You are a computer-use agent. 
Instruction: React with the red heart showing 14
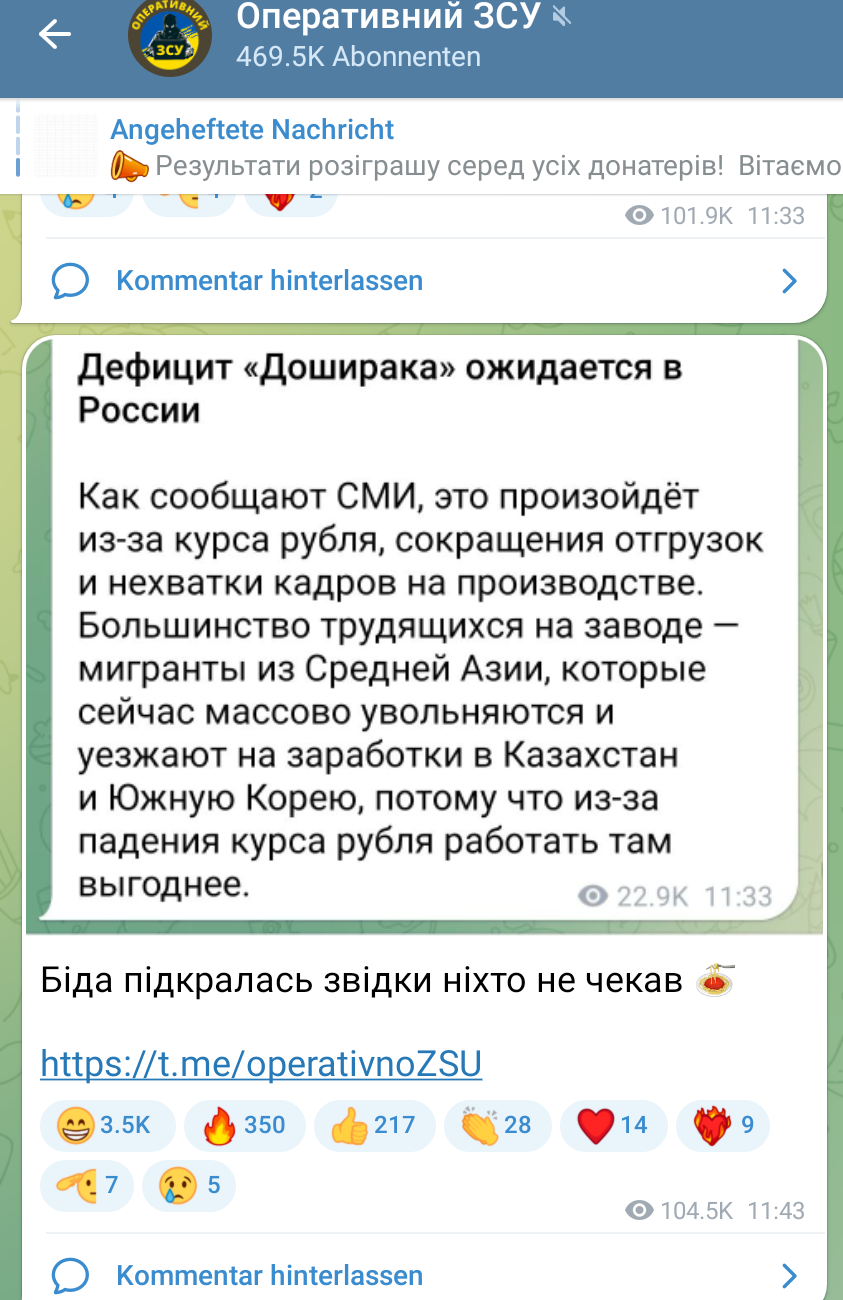point(612,1125)
